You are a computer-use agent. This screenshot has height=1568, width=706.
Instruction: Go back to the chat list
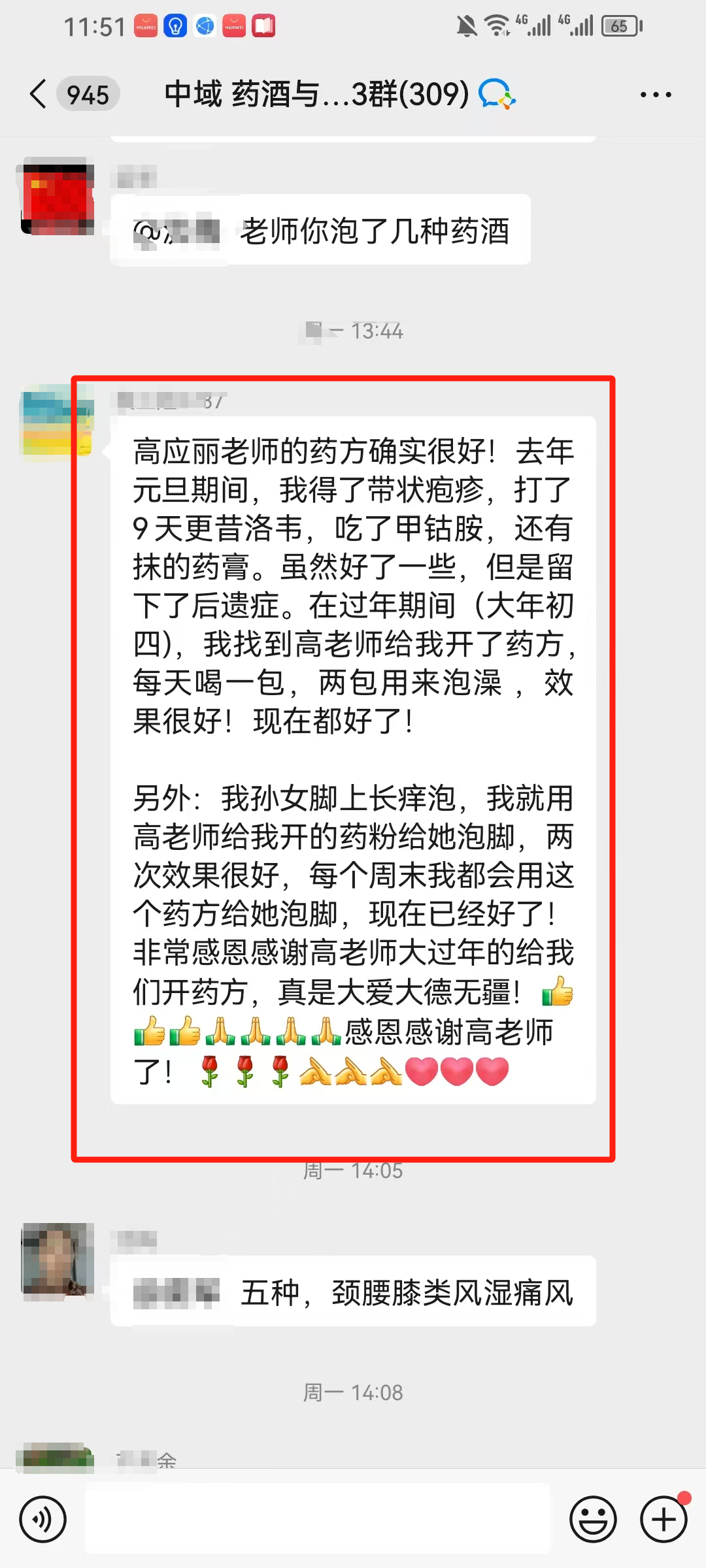click(x=39, y=94)
